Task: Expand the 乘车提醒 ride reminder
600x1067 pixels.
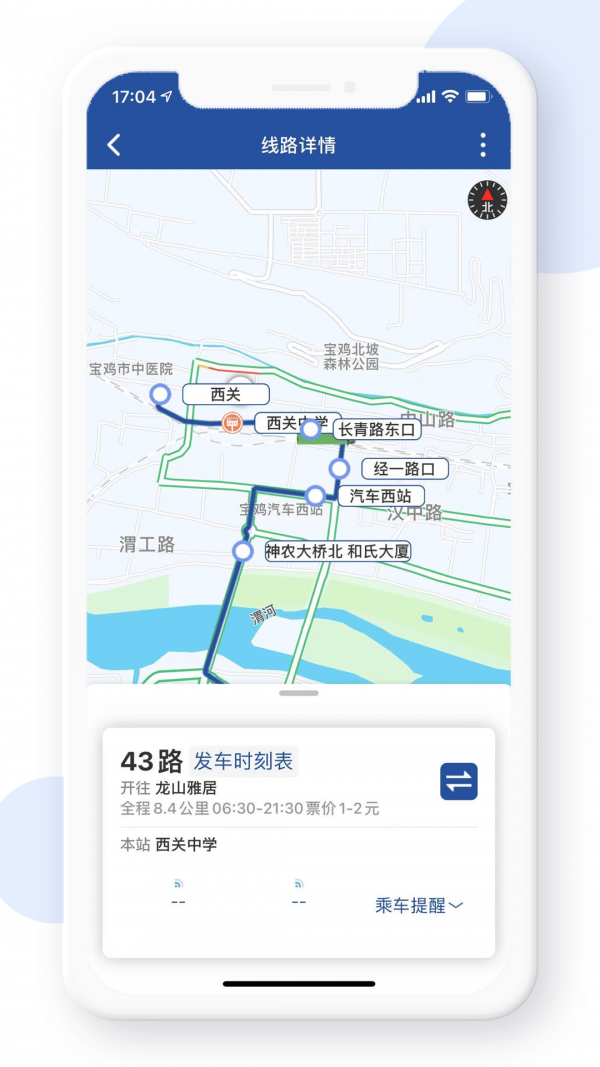Action: click(419, 905)
